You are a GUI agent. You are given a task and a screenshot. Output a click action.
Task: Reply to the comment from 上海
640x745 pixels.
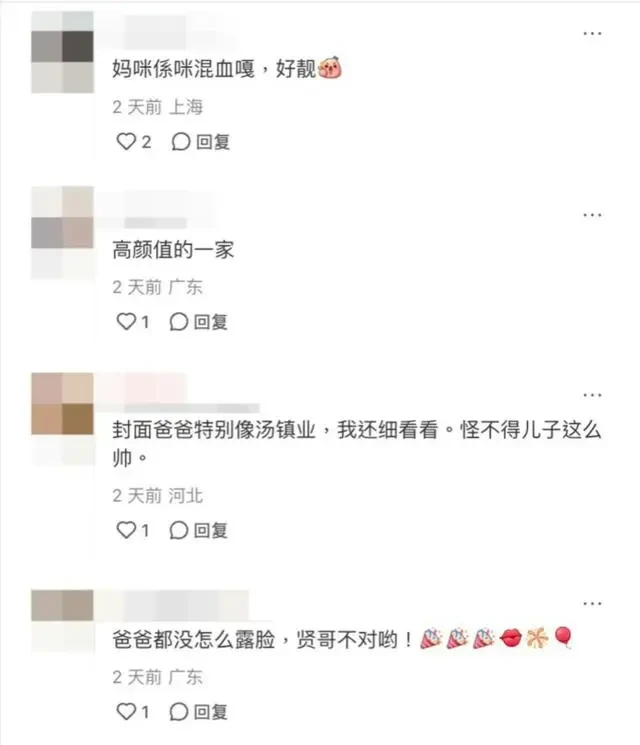pyautogui.click(x=201, y=142)
